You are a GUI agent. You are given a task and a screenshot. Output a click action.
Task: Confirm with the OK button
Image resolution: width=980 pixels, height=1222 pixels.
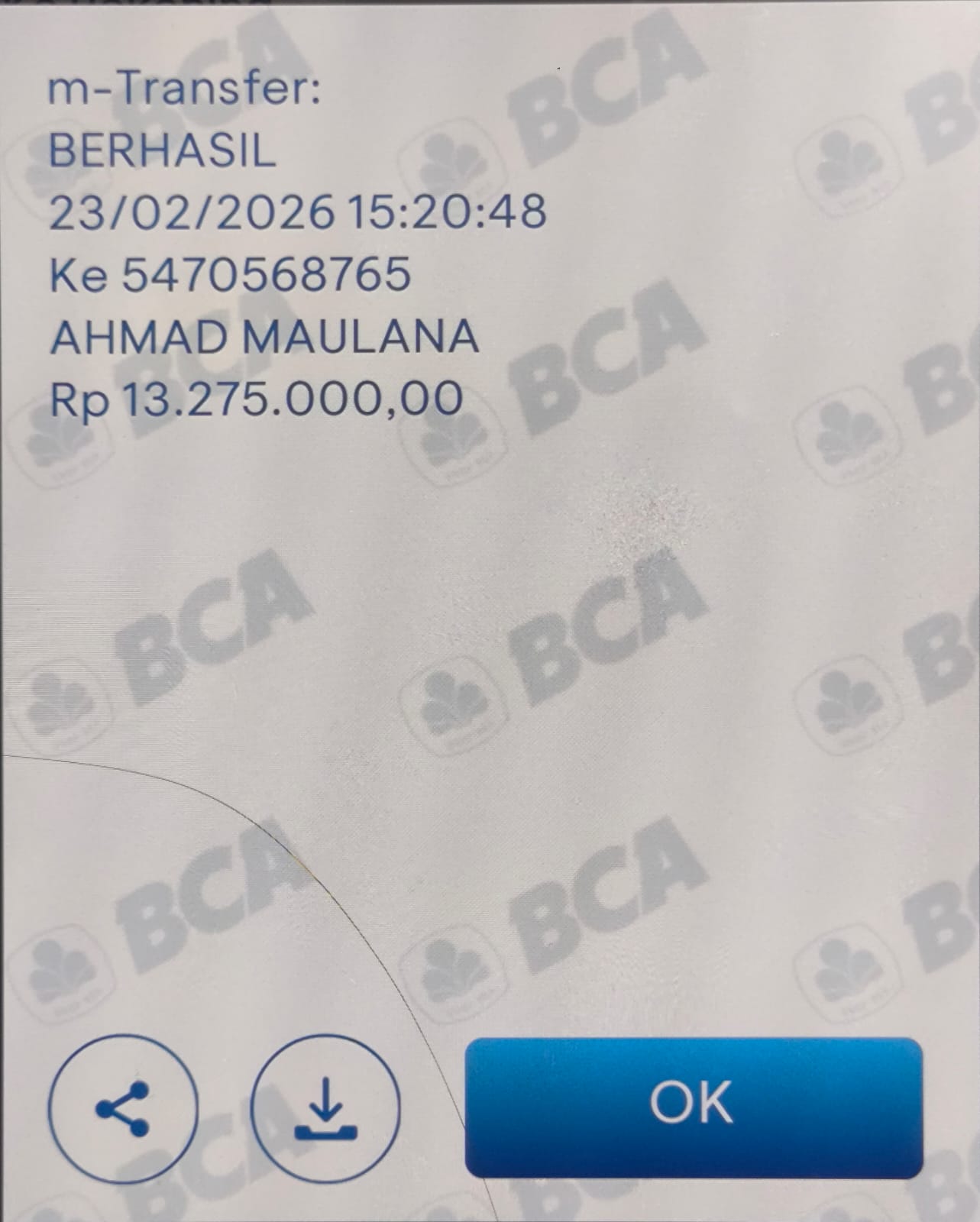coord(693,1107)
